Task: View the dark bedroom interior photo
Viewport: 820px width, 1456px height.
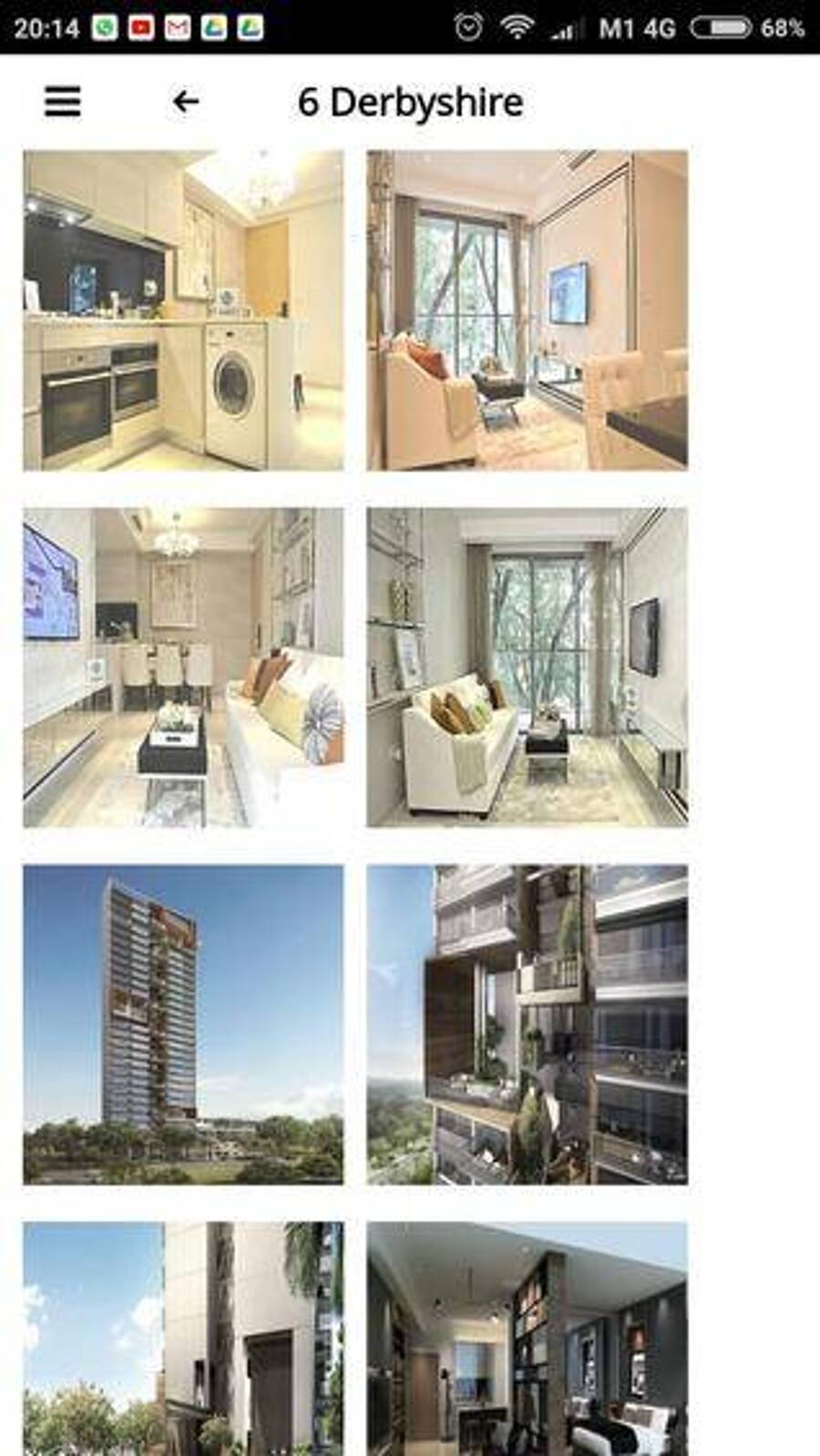Action: coord(527,1338)
